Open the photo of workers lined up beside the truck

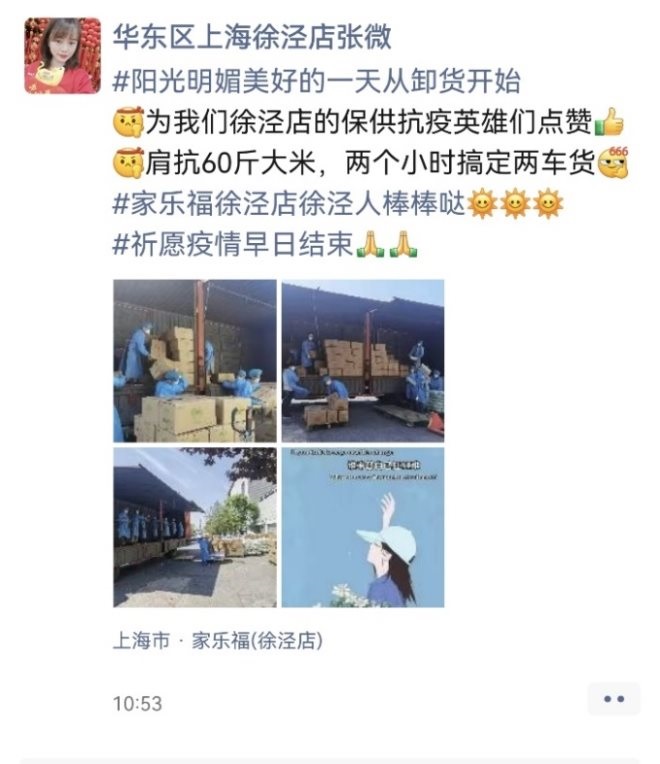tap(194, 527)
